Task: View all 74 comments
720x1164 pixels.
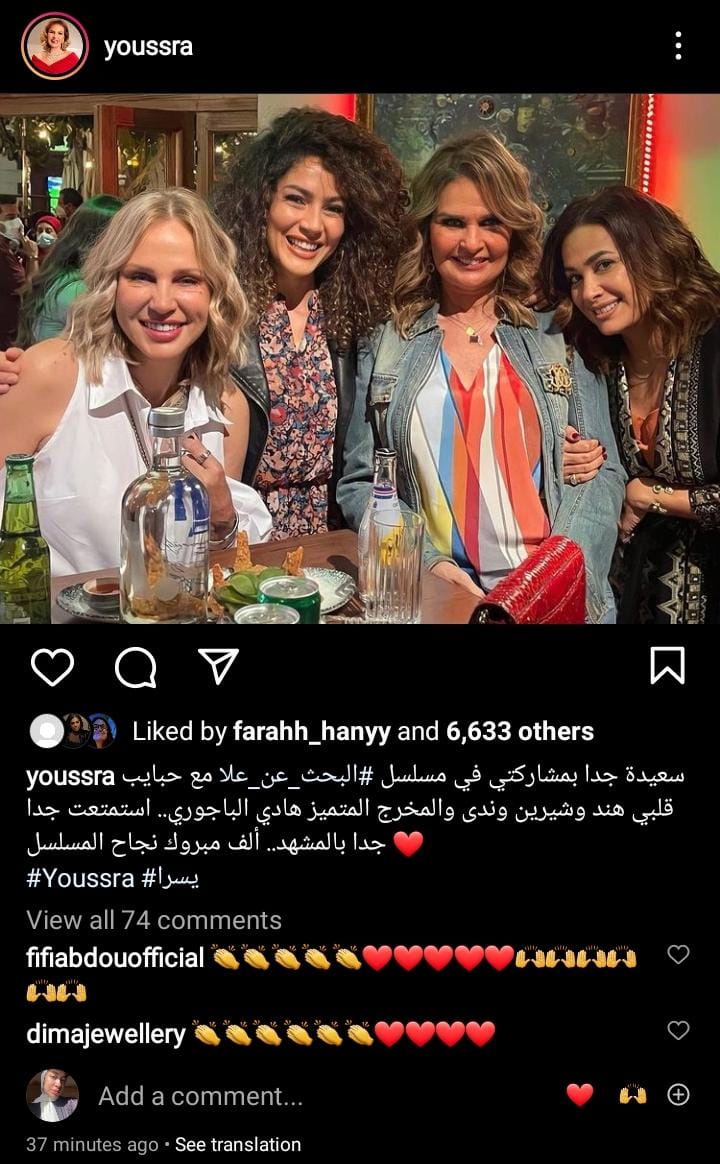Action: click(x=154, y=920)
